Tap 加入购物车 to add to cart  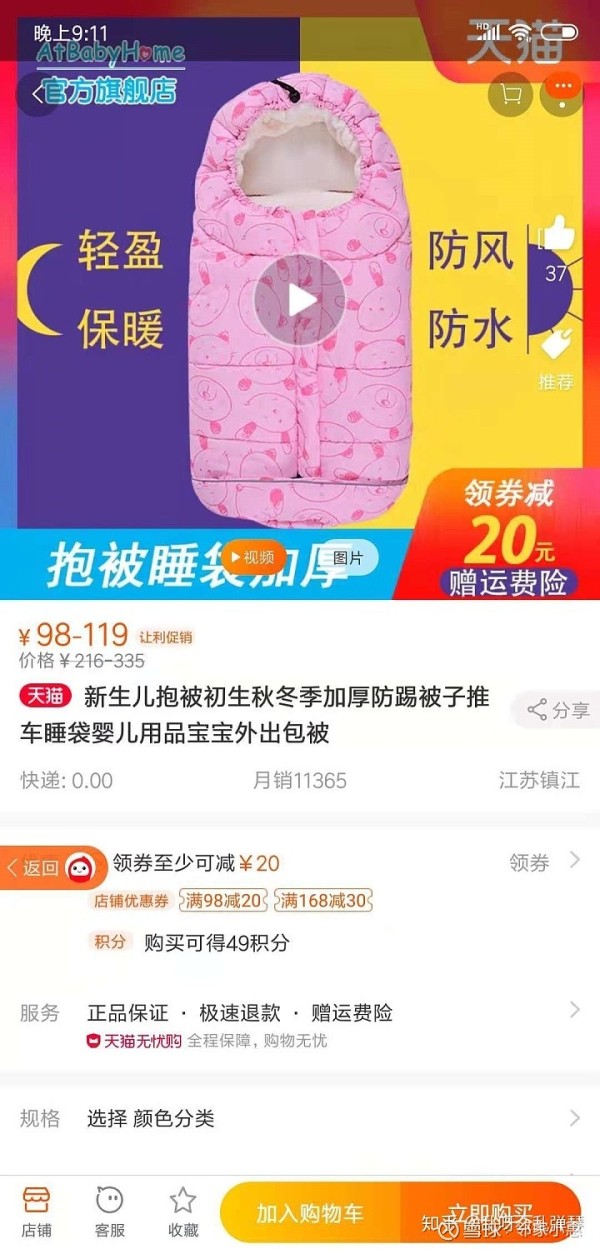310,1213
